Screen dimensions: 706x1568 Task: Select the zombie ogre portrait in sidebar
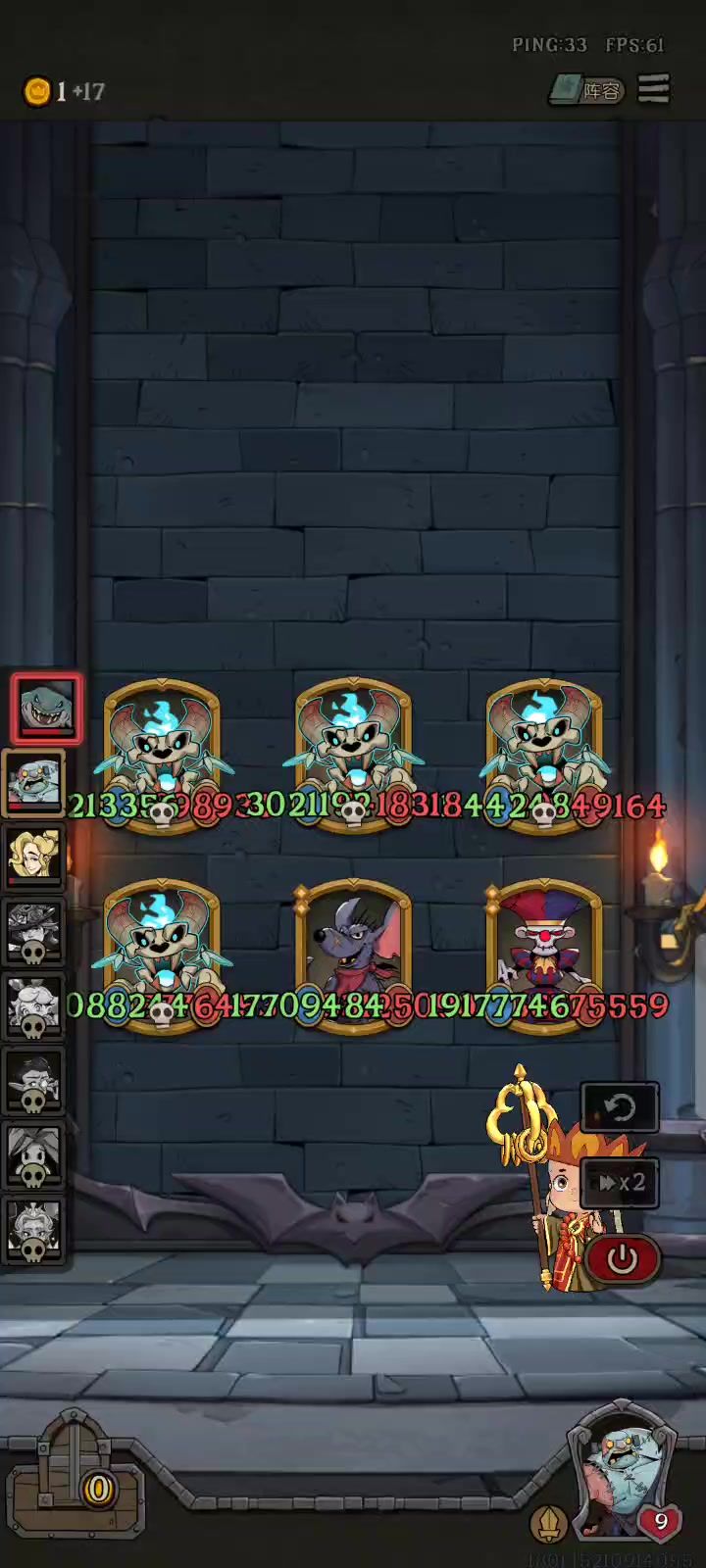(x=34, y=782)
